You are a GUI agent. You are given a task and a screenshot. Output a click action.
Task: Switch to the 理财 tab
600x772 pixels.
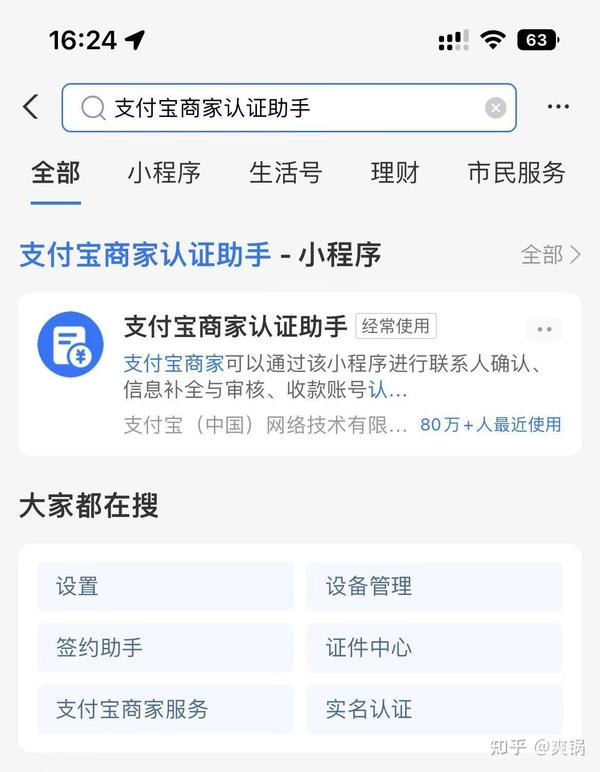click(395, 172)
